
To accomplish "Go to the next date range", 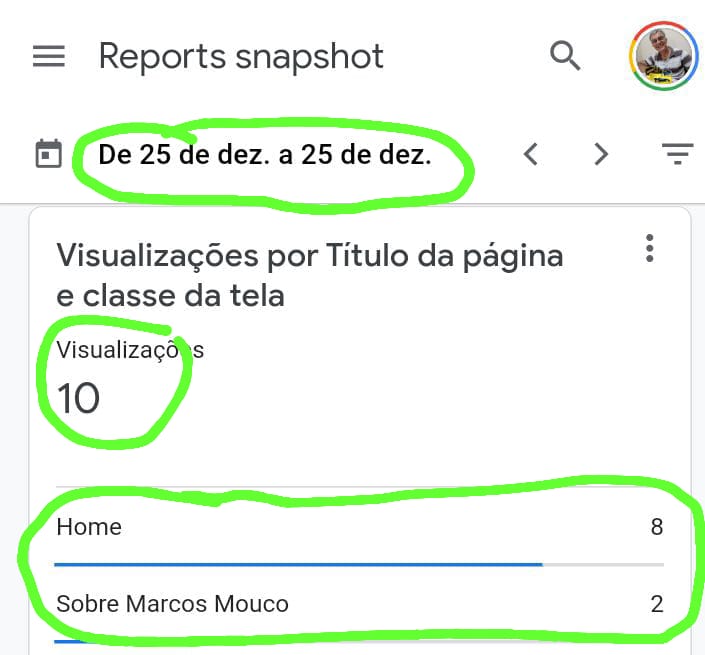I will point(600,154).
